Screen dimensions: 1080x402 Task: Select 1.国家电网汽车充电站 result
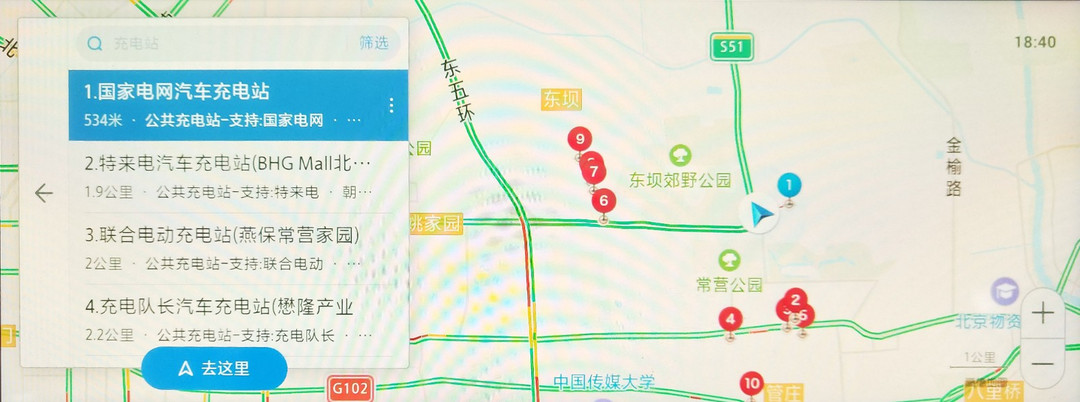[220, 104]
